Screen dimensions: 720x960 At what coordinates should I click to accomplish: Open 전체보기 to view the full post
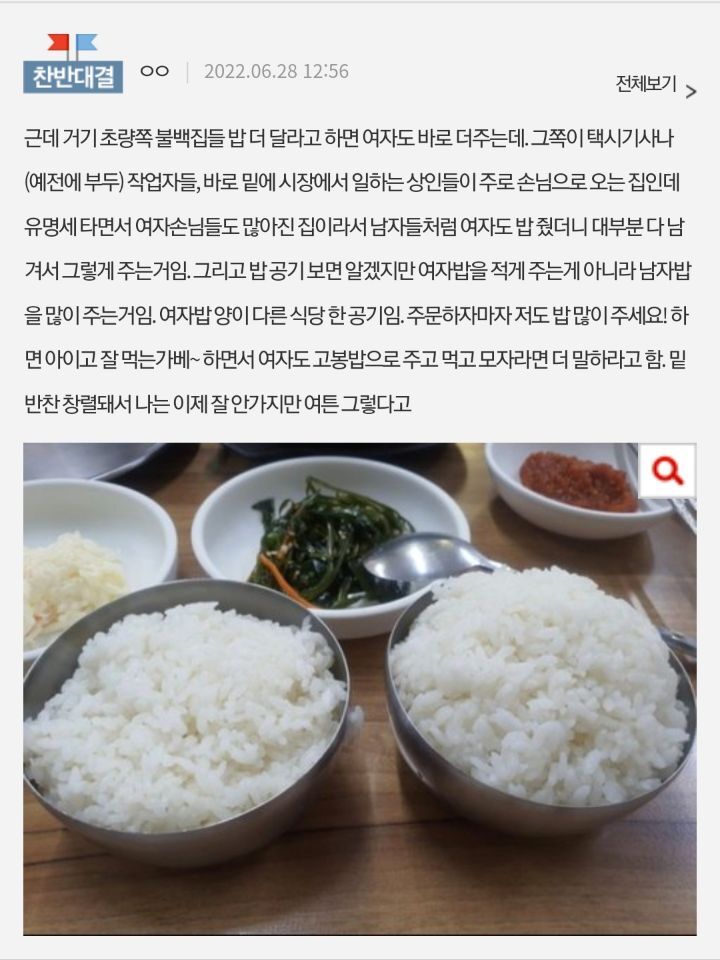pyautogui.click(x=656, y=85)
